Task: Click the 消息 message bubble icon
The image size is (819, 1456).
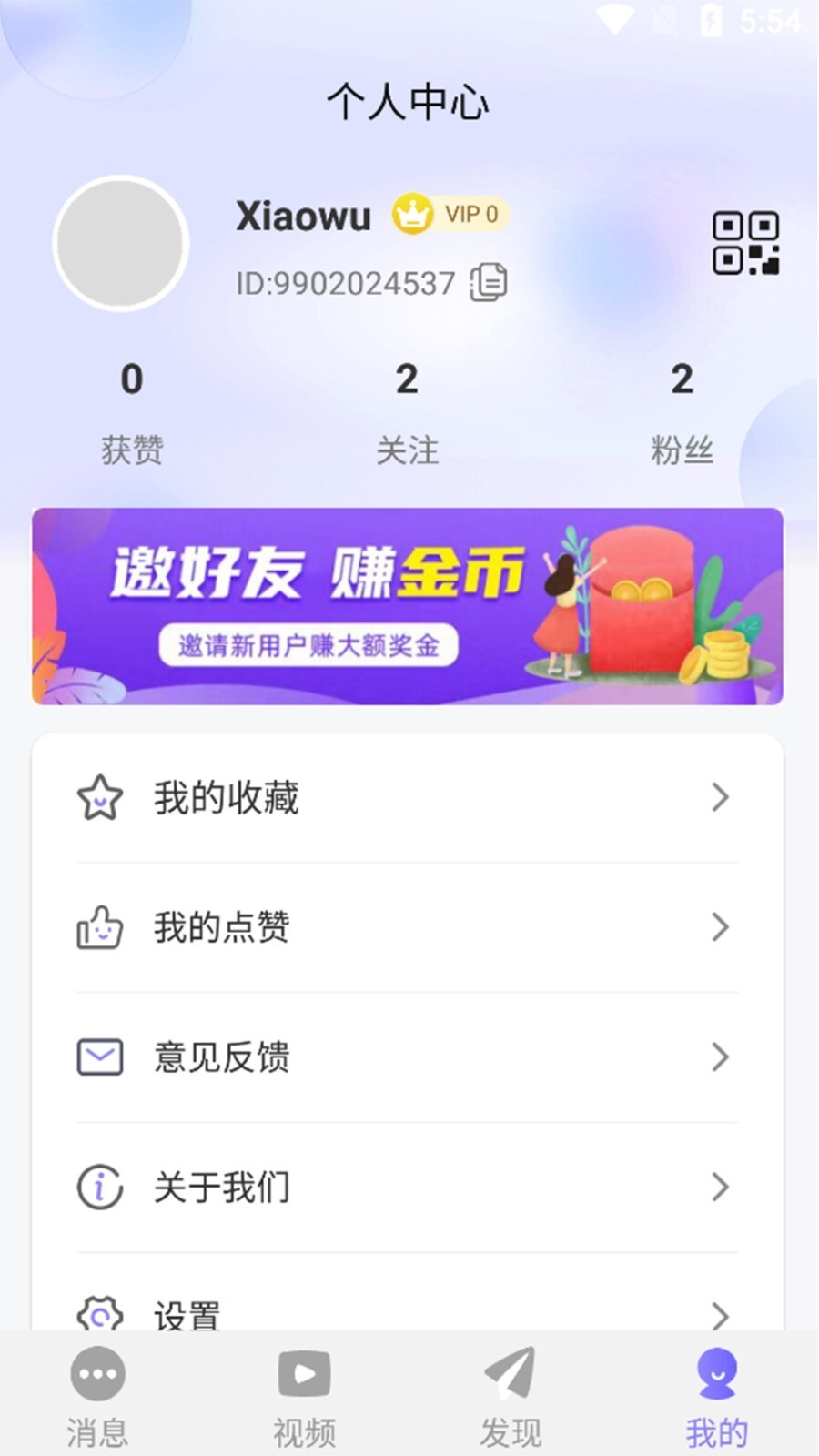Action: pos(97,1374)
